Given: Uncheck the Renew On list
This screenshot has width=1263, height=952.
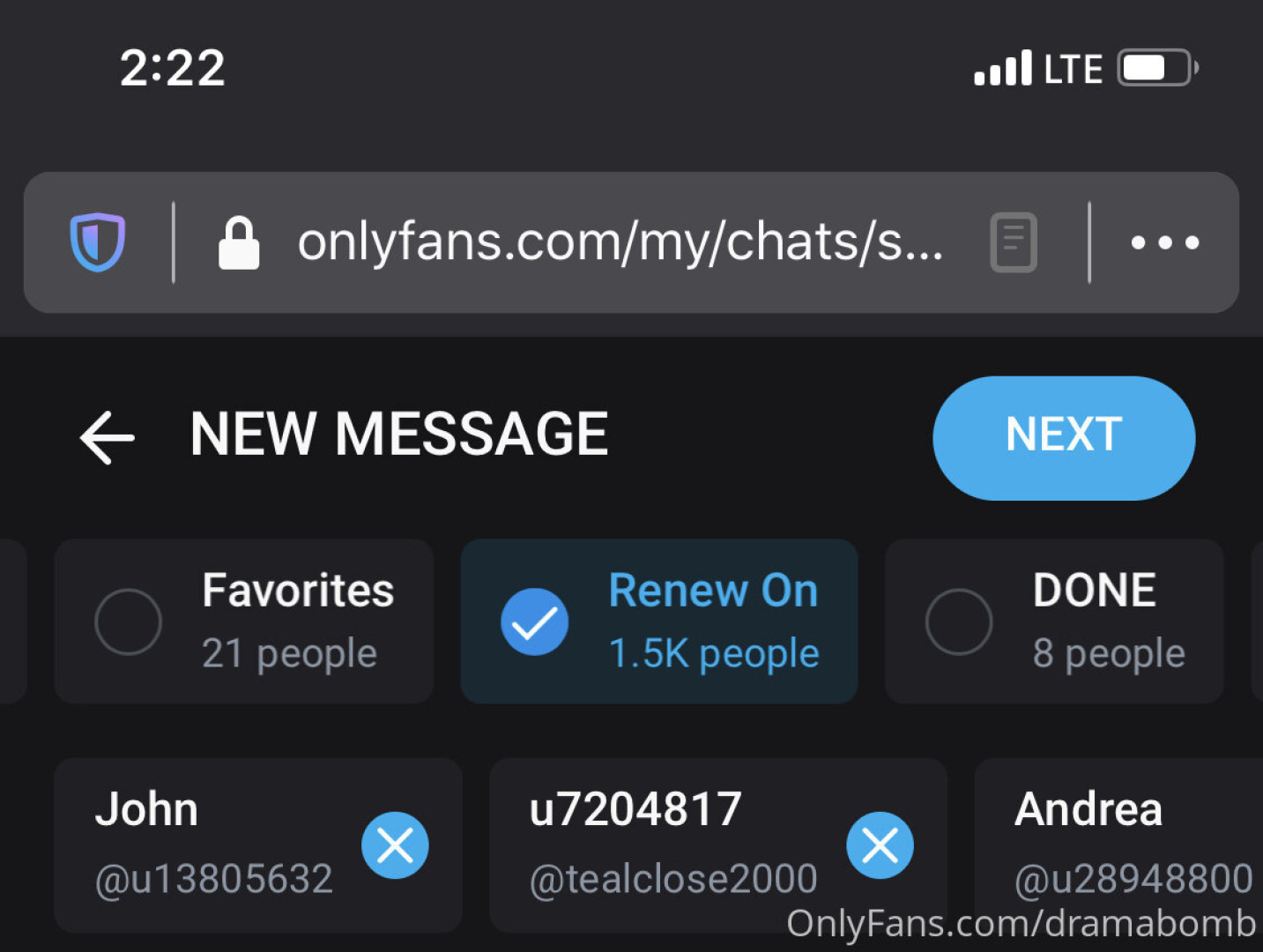Looking at the screenshot, I should tap(534, 621).
